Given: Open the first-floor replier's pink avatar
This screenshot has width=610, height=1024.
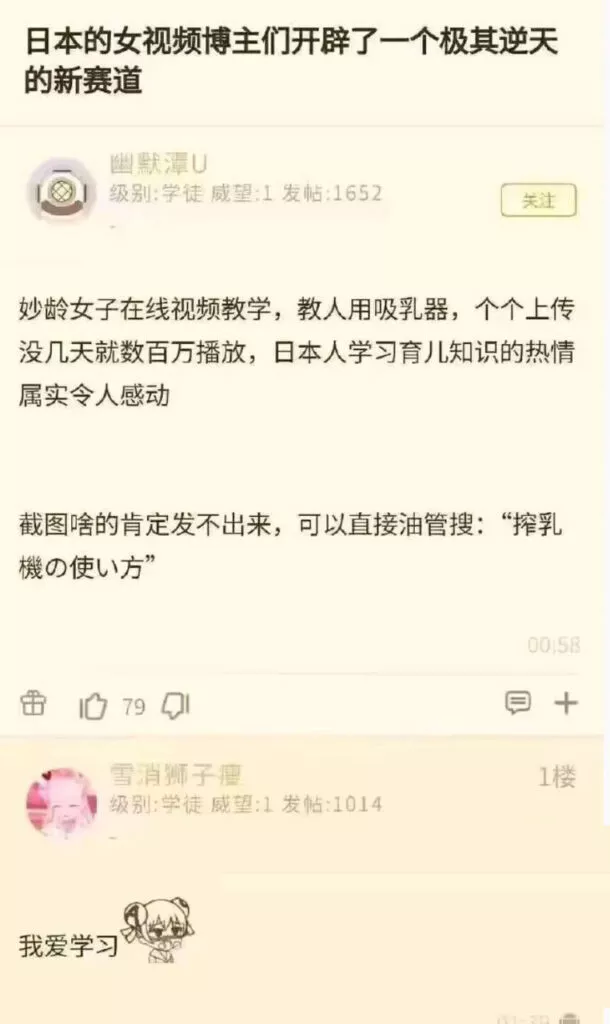Looking at the screenshot, I should [x=61, y=802].
